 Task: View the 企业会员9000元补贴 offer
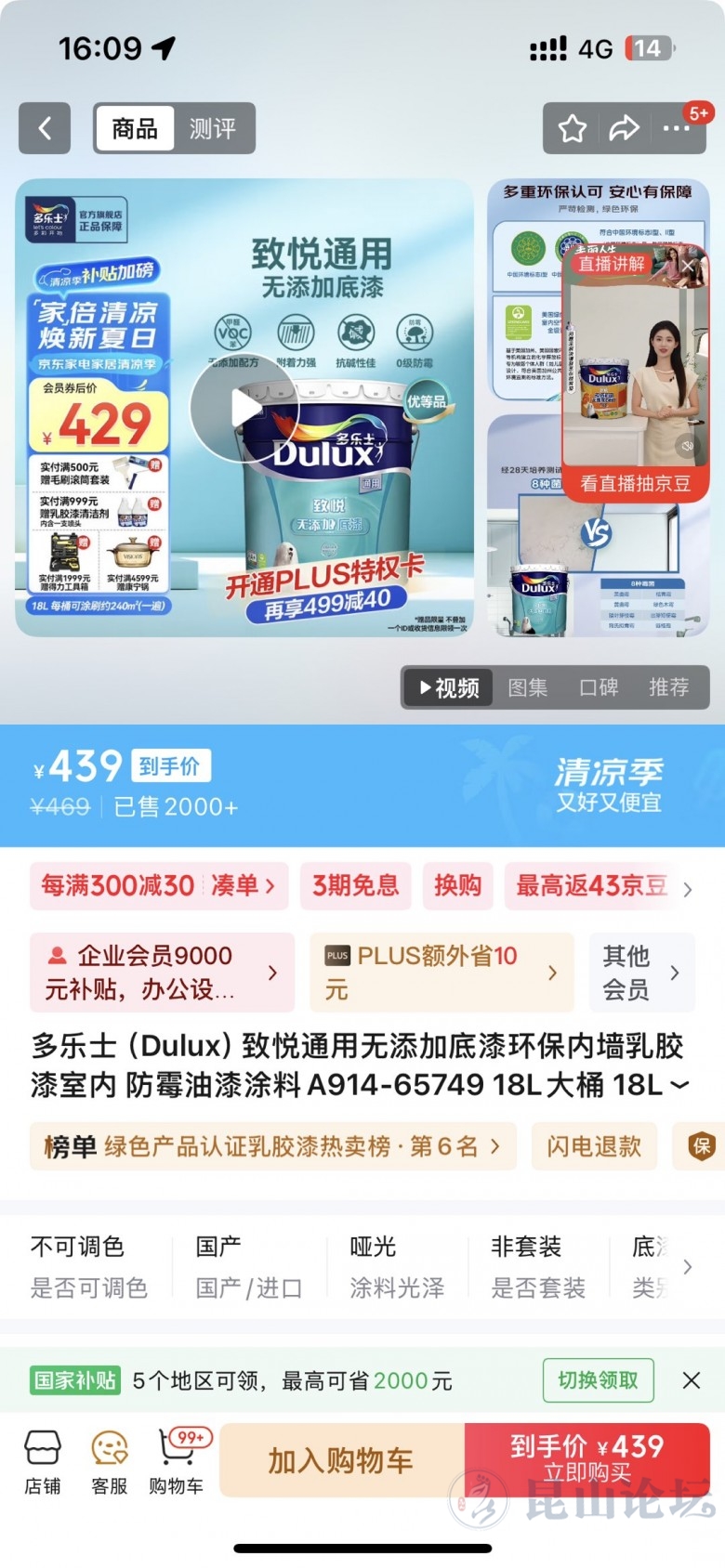click(x=162, y=972)
